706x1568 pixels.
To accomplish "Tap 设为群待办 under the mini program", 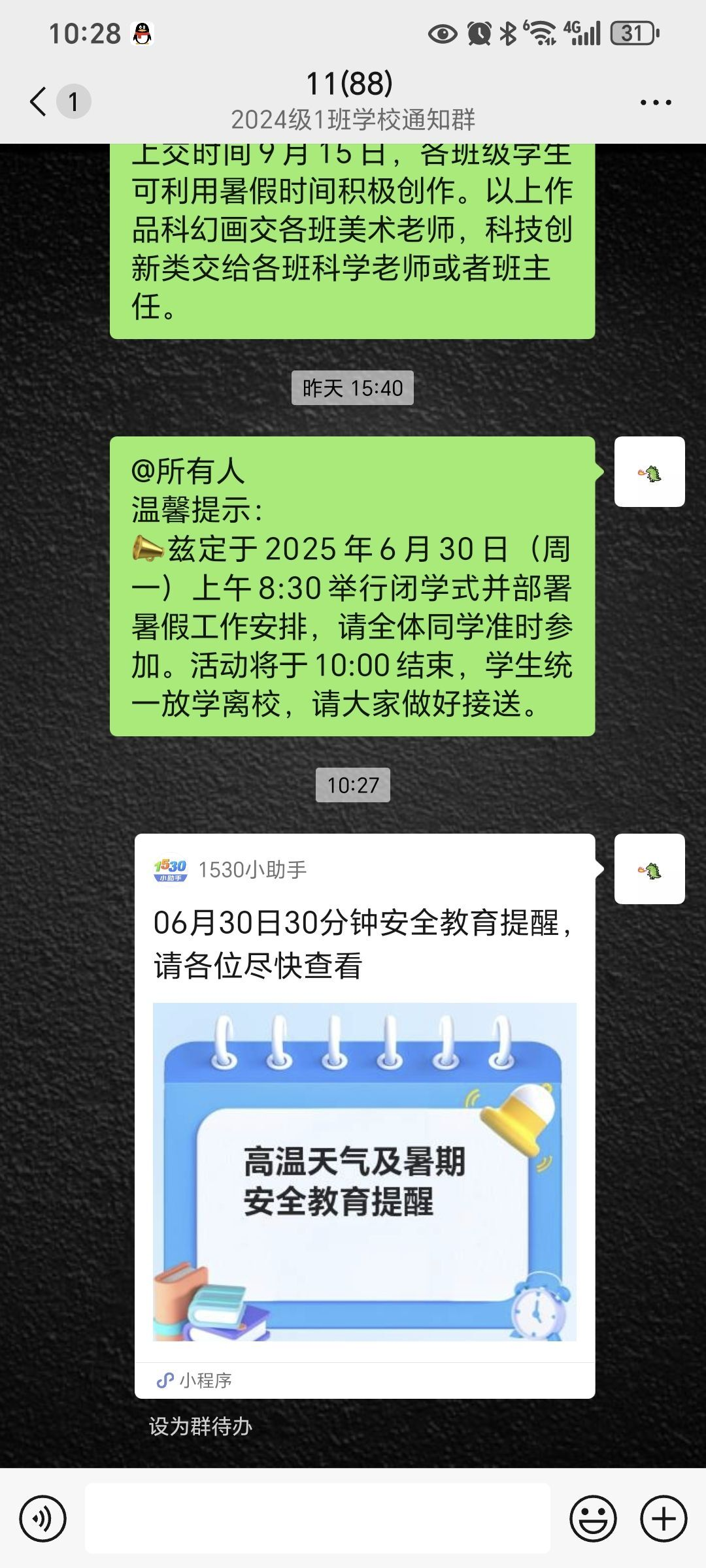I will [x=200, y=1426].
